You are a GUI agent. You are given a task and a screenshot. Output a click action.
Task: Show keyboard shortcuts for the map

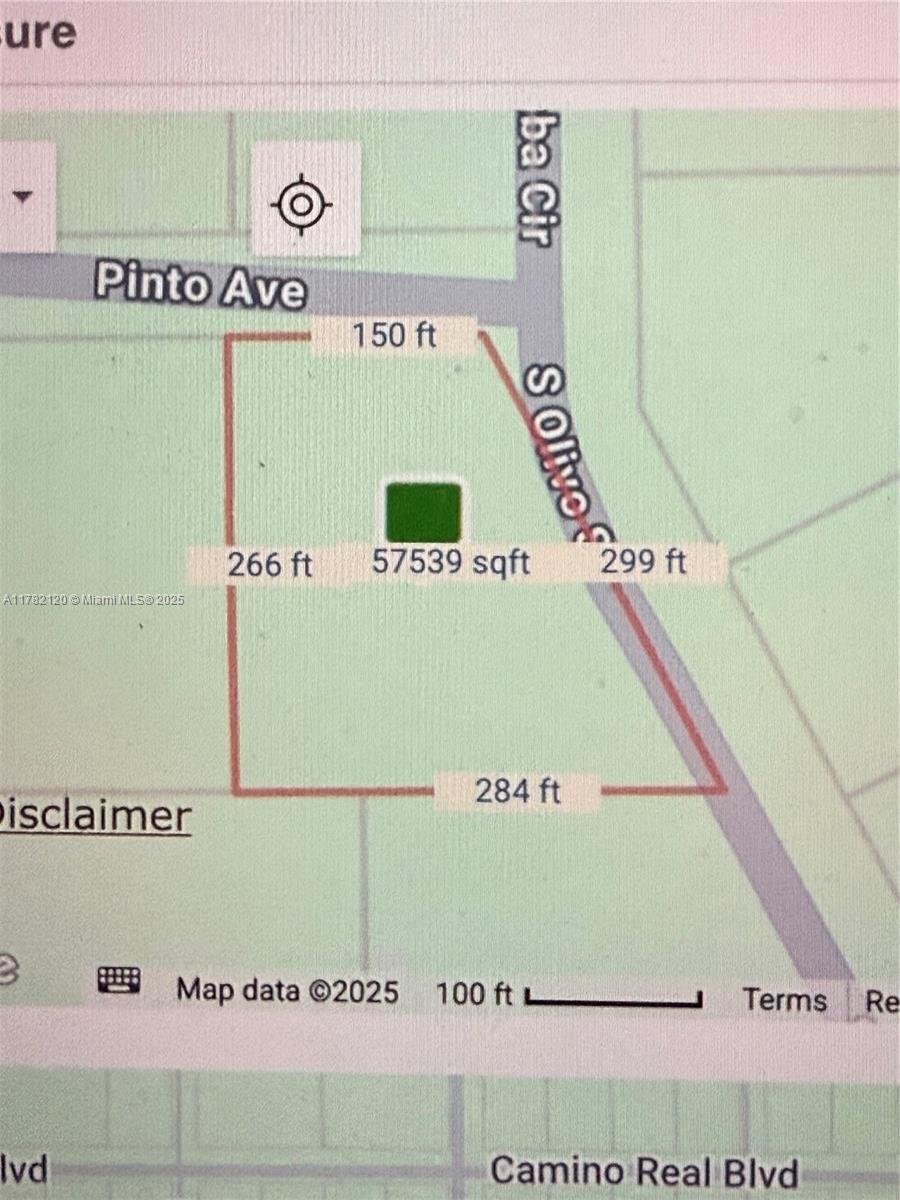coord(119,980)
